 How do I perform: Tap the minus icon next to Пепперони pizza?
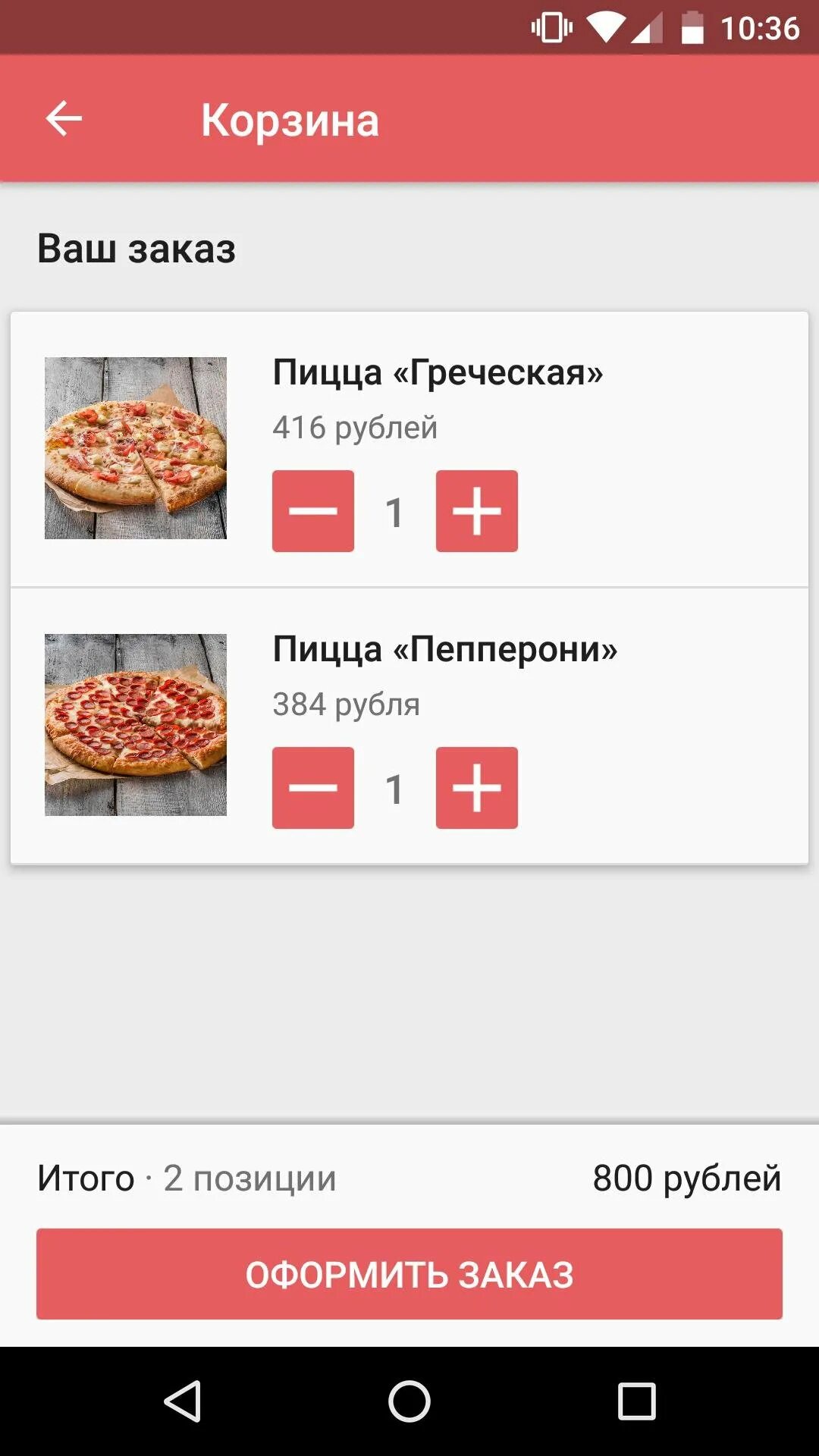[312, 789]
